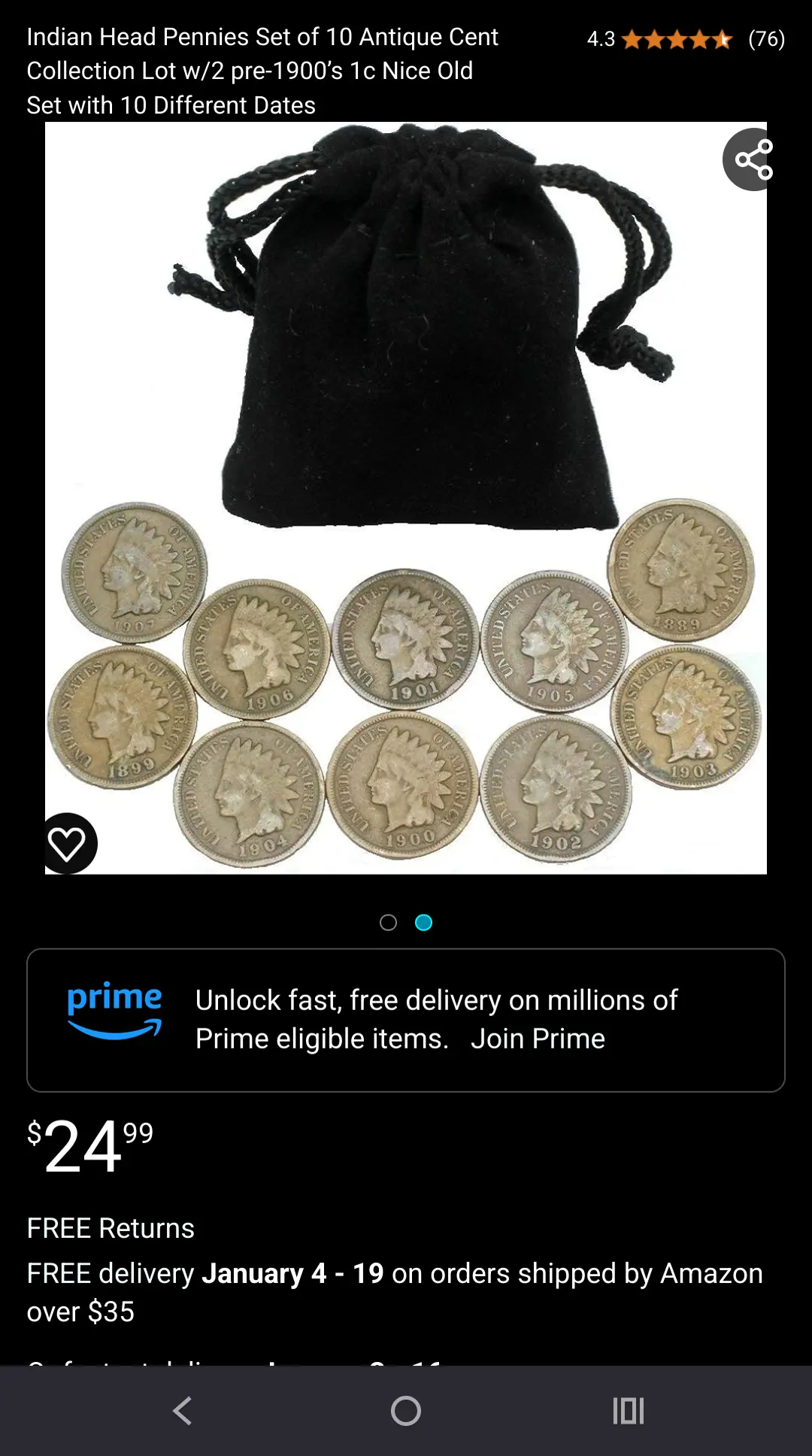Go back with system back button
Image resolution: width=812 pixels, height=1456 pixels.
click(x=183, y=1411)
